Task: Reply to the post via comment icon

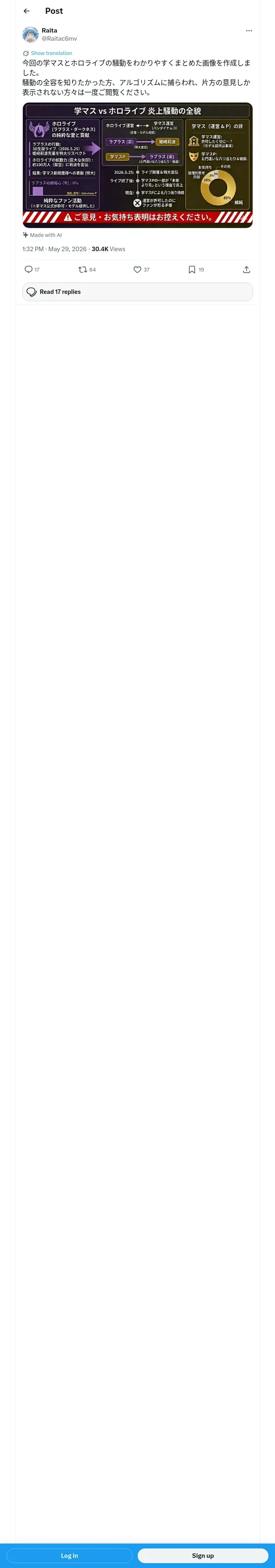Action: 29,269
